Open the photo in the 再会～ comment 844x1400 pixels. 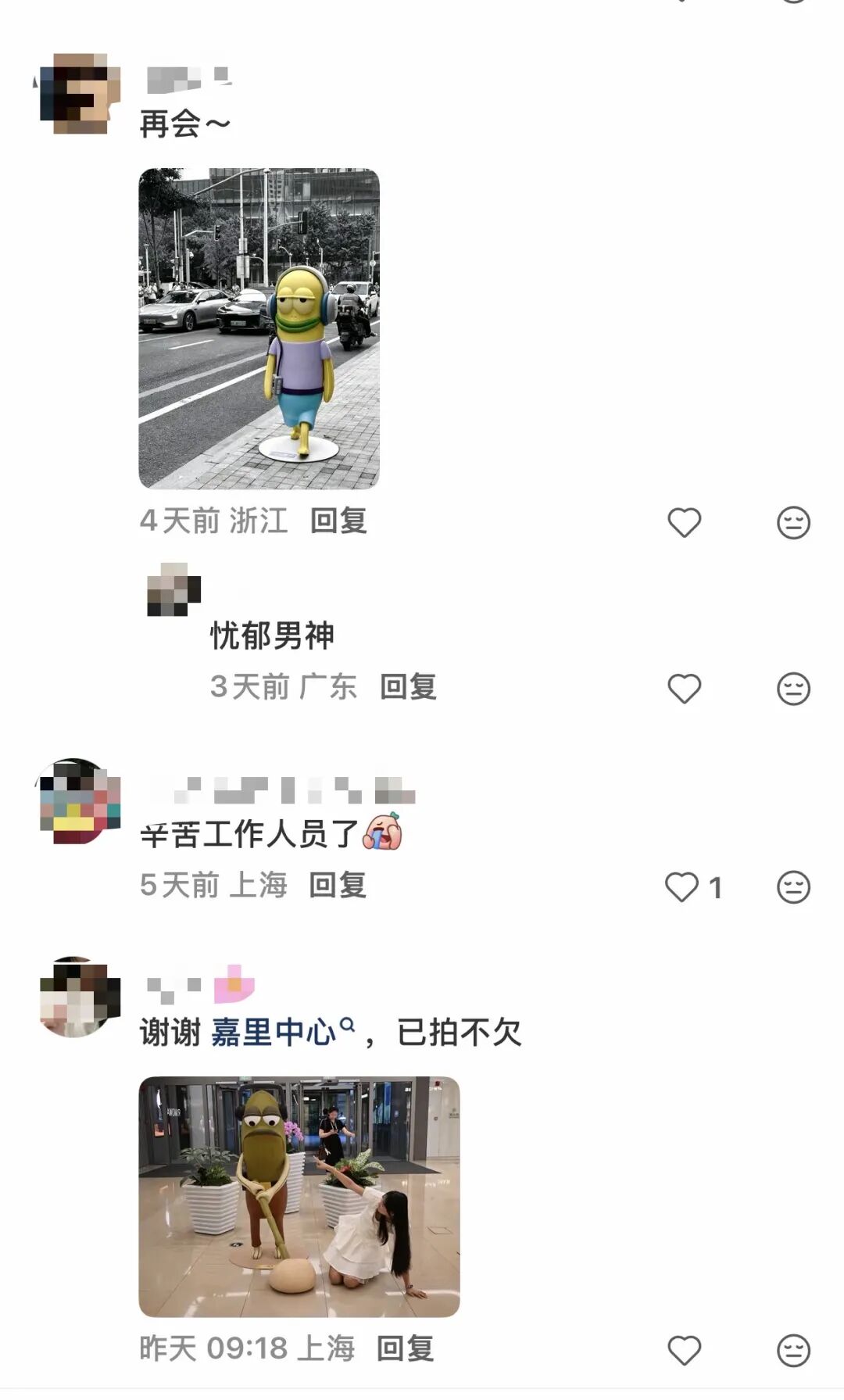click(259, 329)
